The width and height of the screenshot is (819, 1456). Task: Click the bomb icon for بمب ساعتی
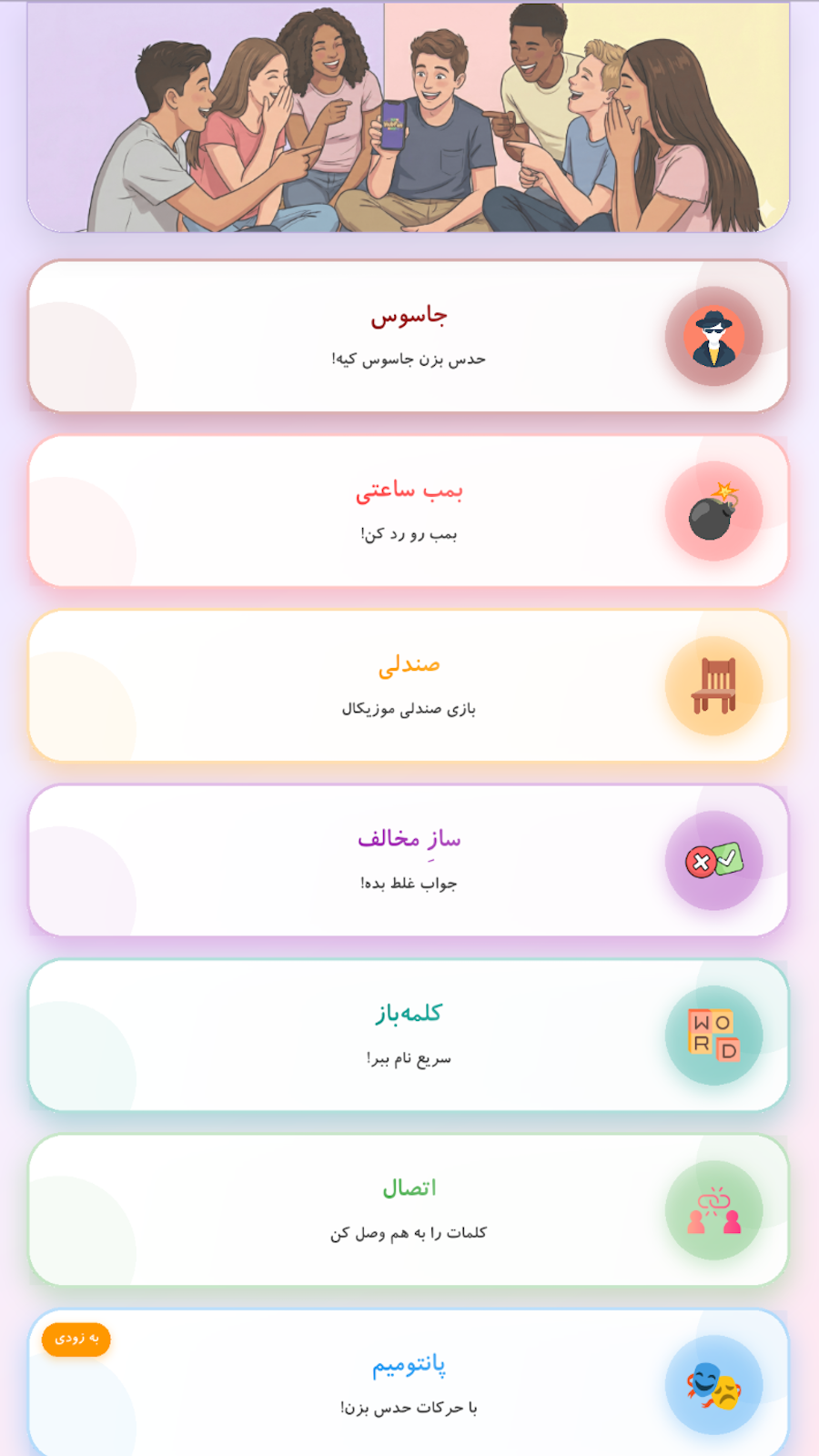714,511
